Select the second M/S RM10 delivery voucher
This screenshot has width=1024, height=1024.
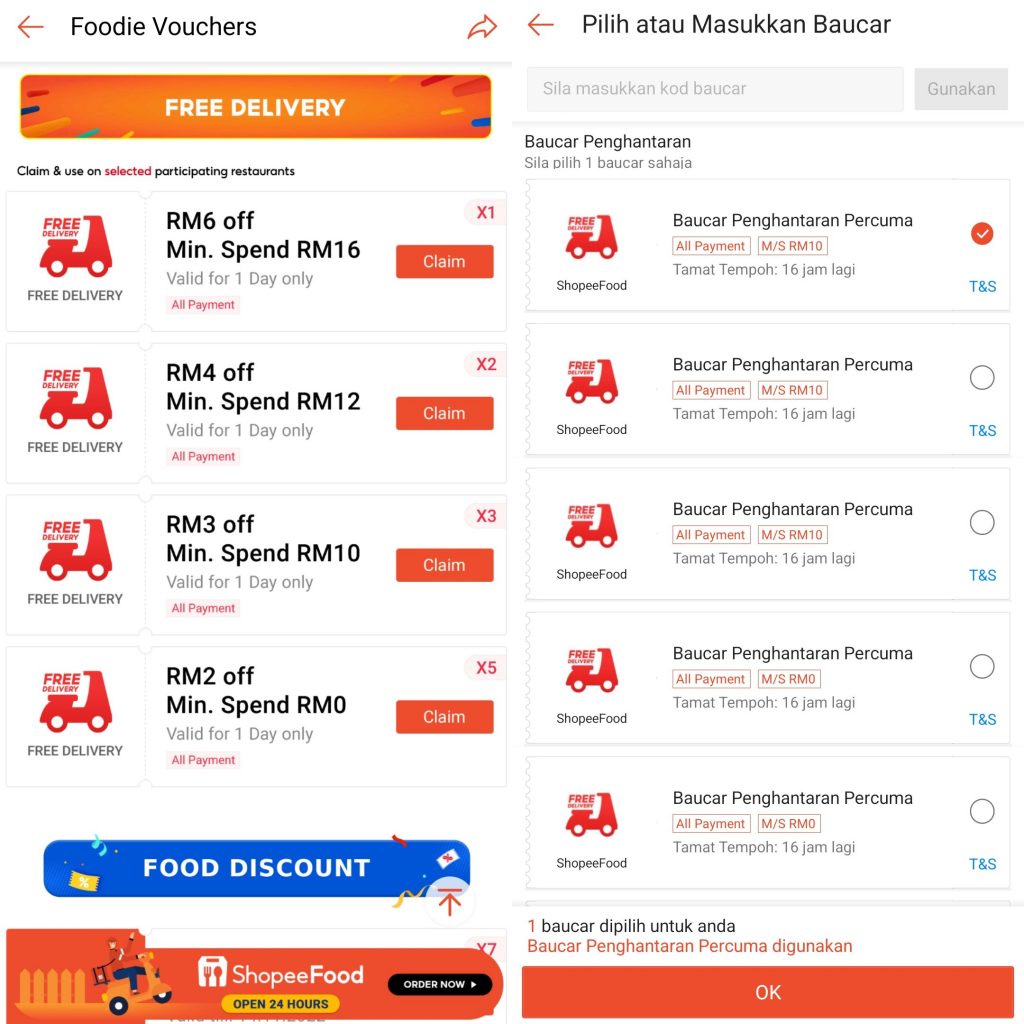pyautogui.click(x=982, y=377)
